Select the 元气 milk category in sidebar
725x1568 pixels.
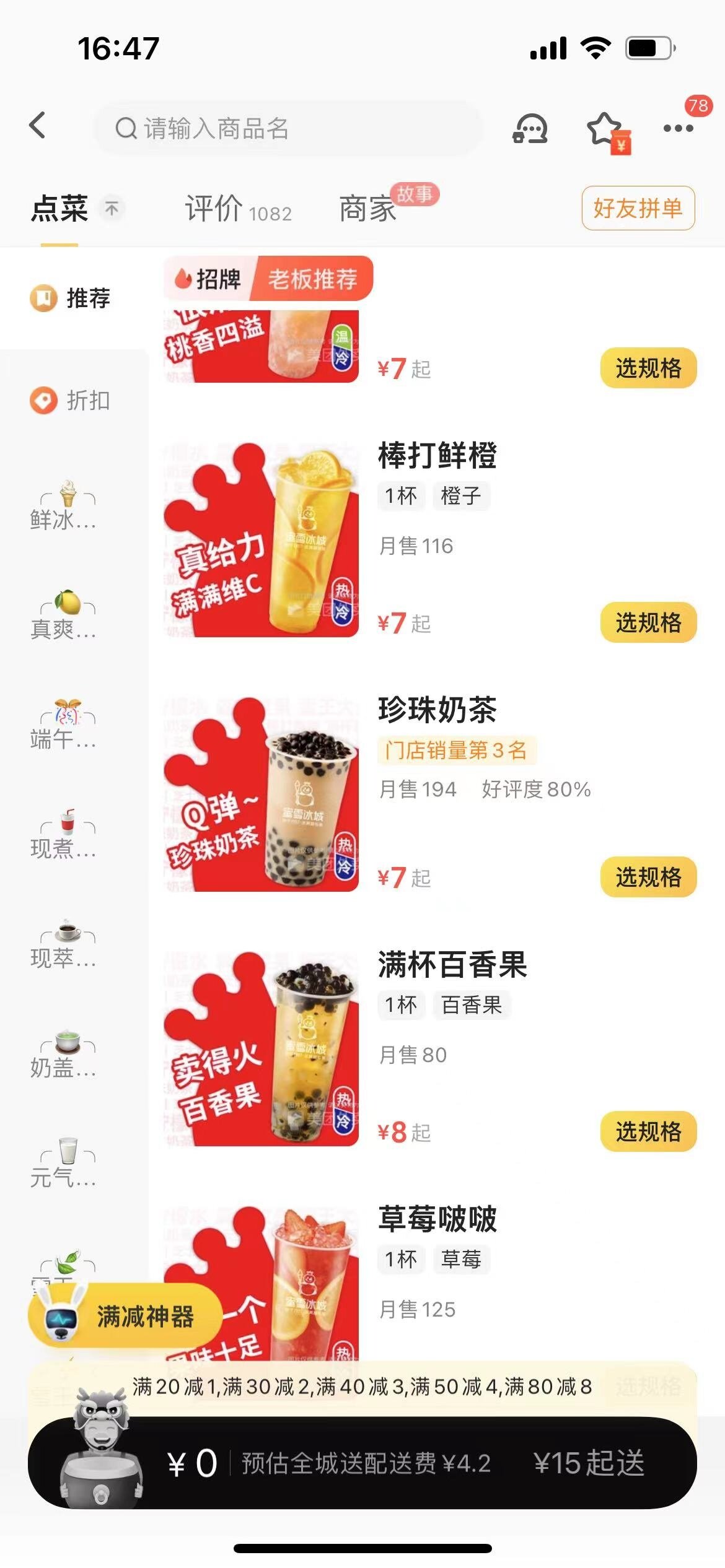click(x=62, y=1164)
